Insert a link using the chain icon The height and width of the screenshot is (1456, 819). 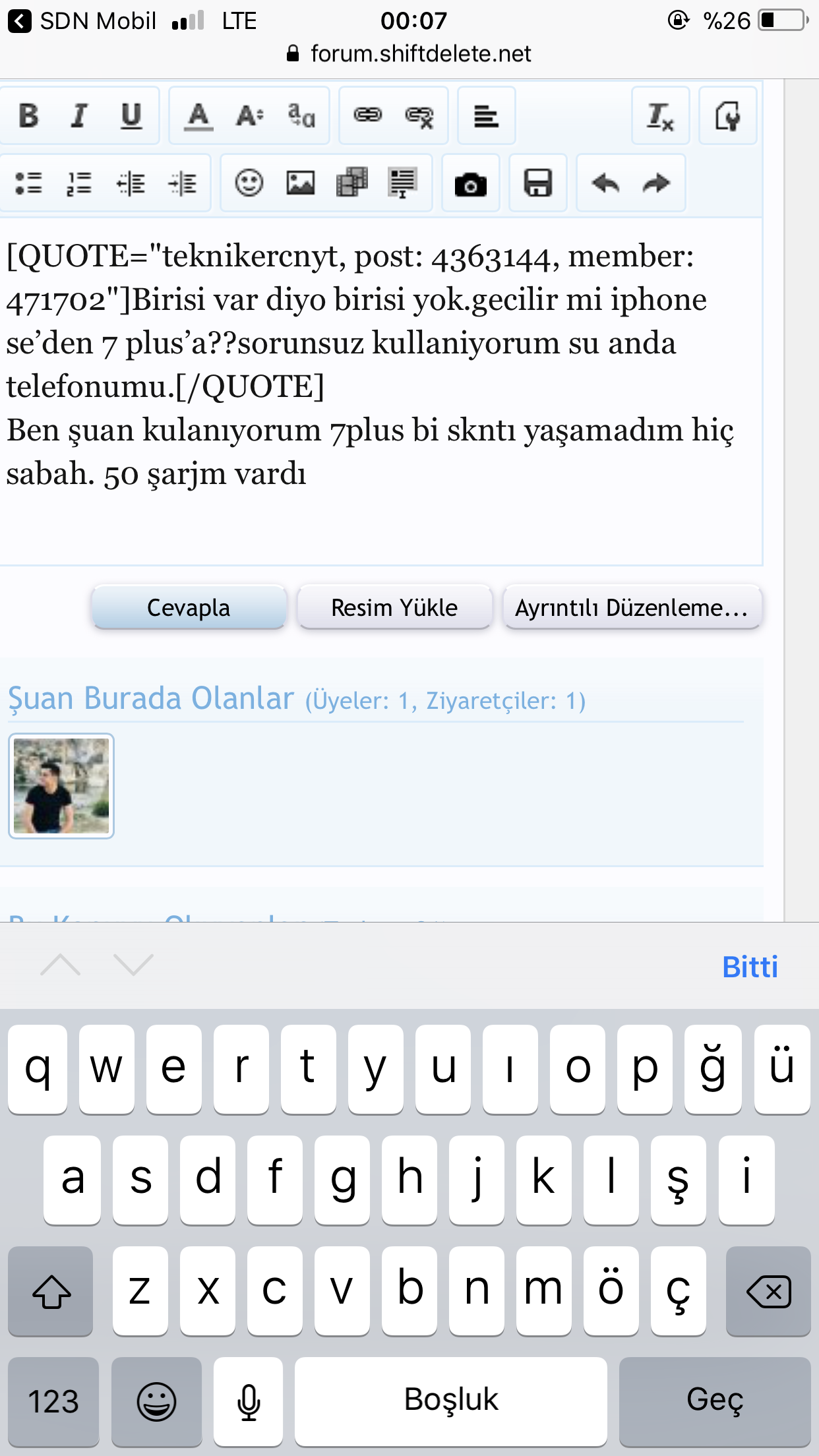(x=367, y=116)
